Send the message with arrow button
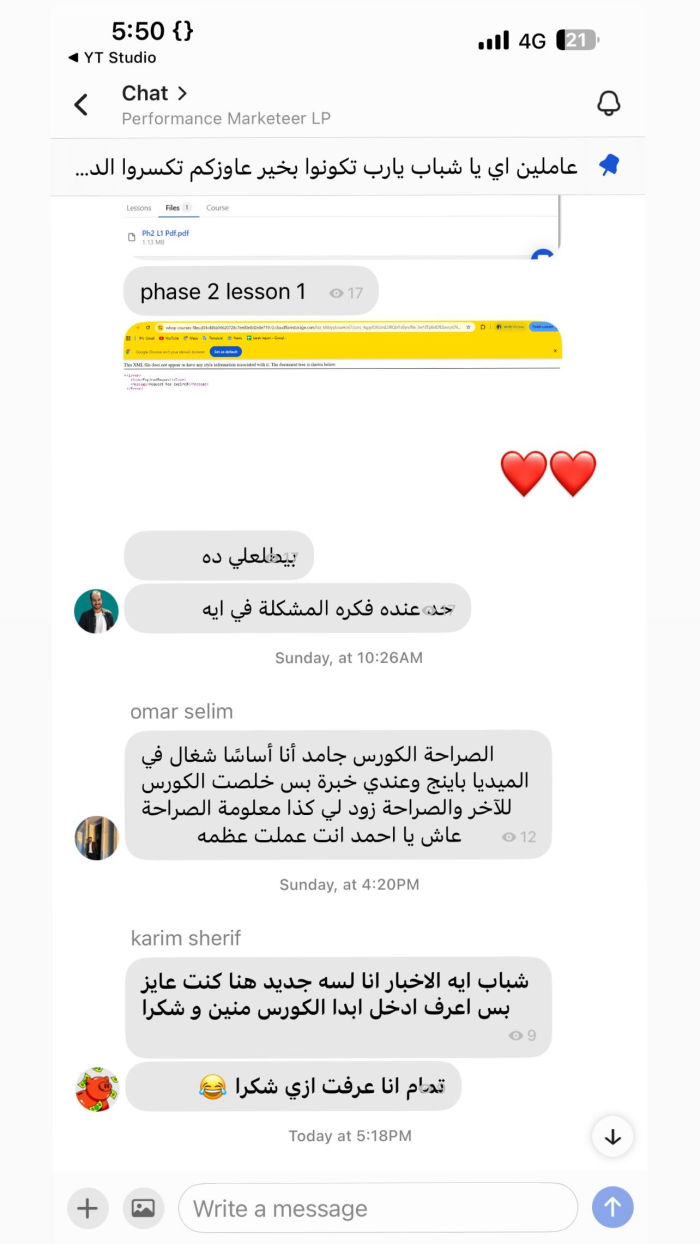The image size is (700, 1244). [x=612, y=1208]
